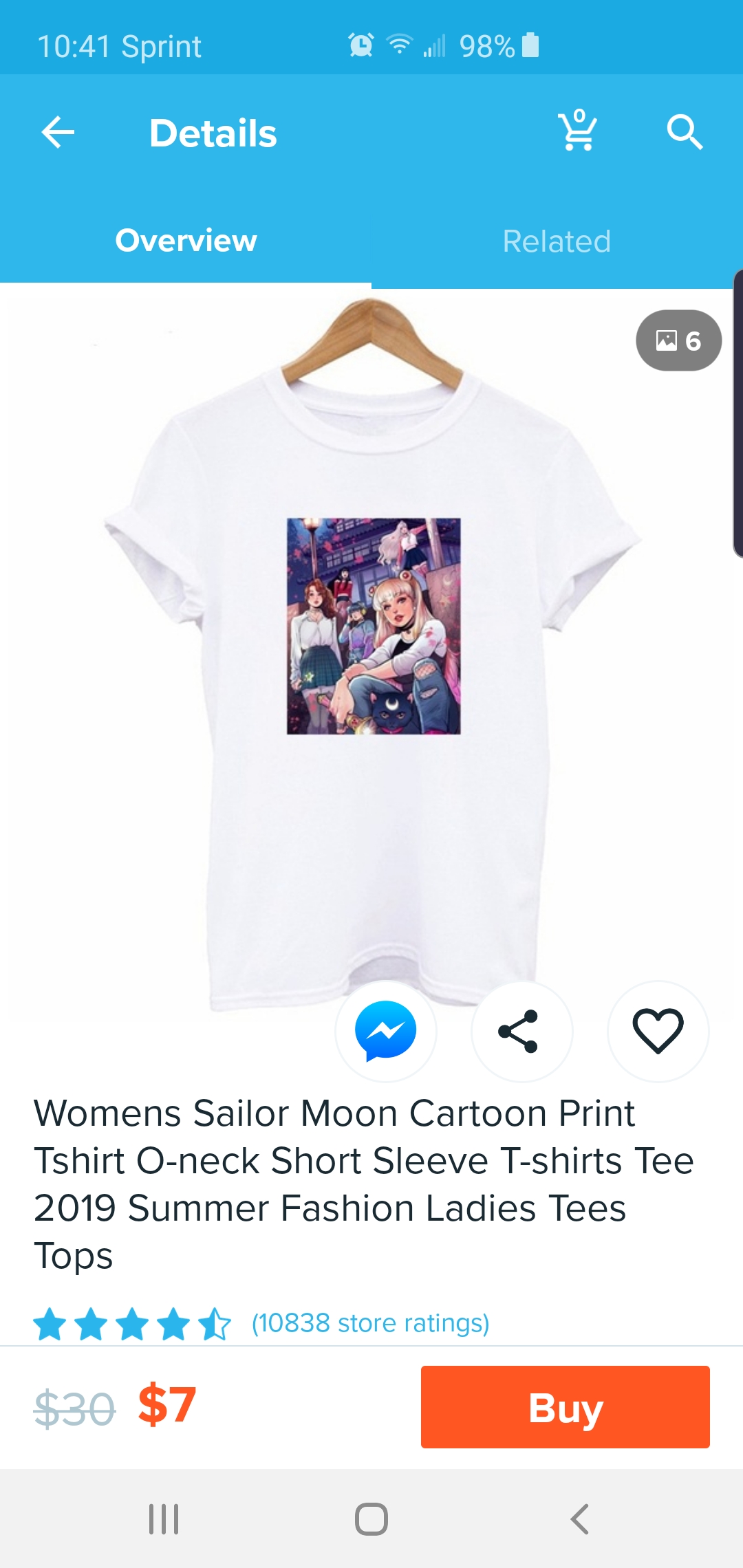
Task: View the 10838 store ratings
Action: coord(370,1323)
